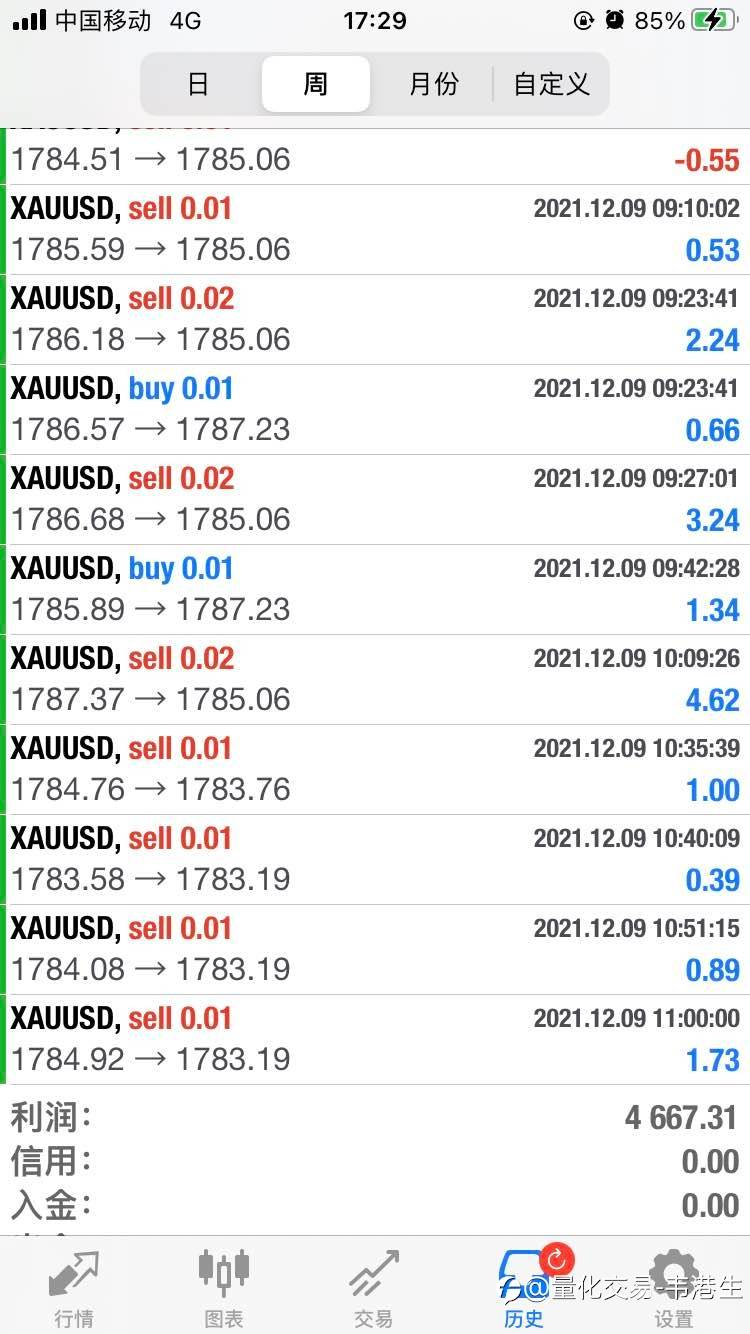This screenshot has height=1334, width=750.
Task: Switch to the 交易 trade tab
Action: point(374,1288)
